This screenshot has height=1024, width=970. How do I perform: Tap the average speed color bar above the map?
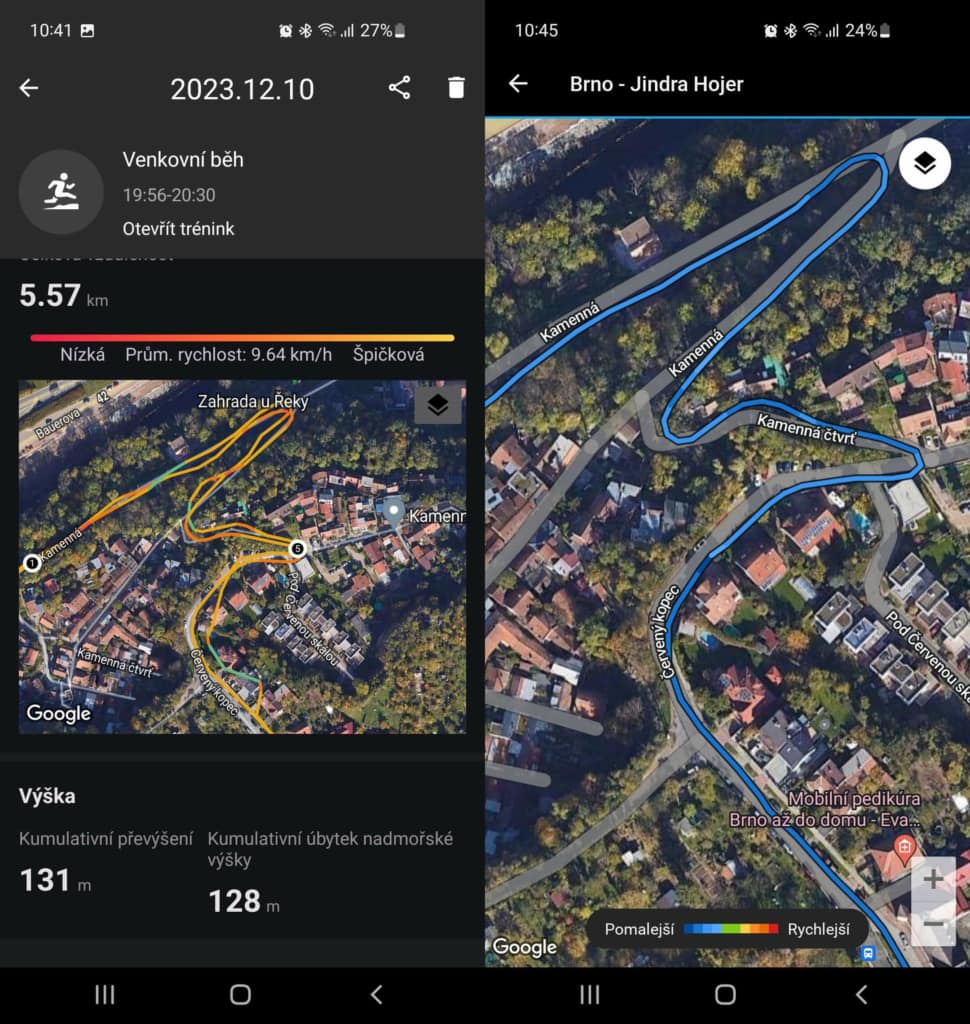coord(242,336)
